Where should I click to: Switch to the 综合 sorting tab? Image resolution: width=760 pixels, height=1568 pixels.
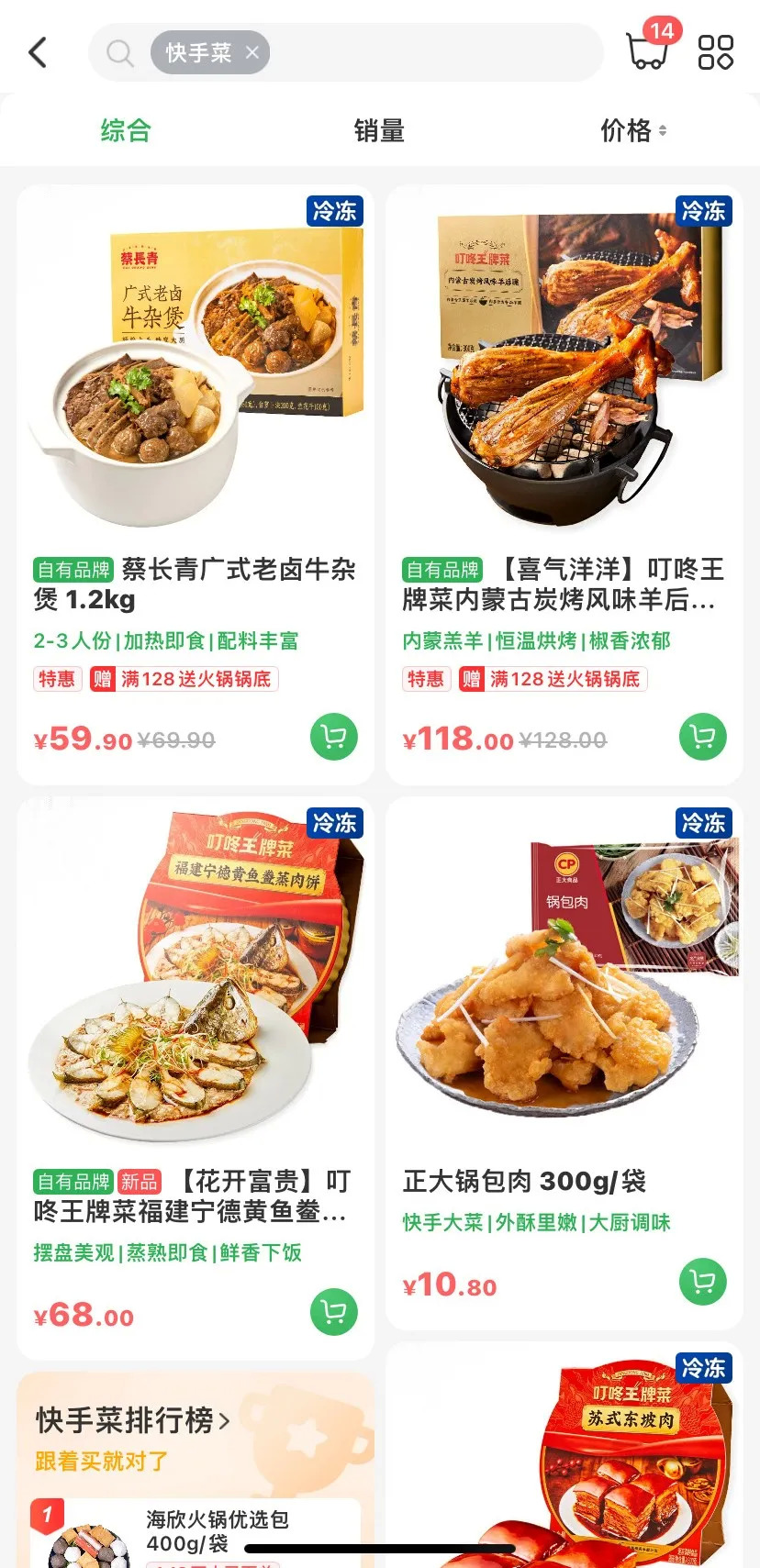coord(126,130)
